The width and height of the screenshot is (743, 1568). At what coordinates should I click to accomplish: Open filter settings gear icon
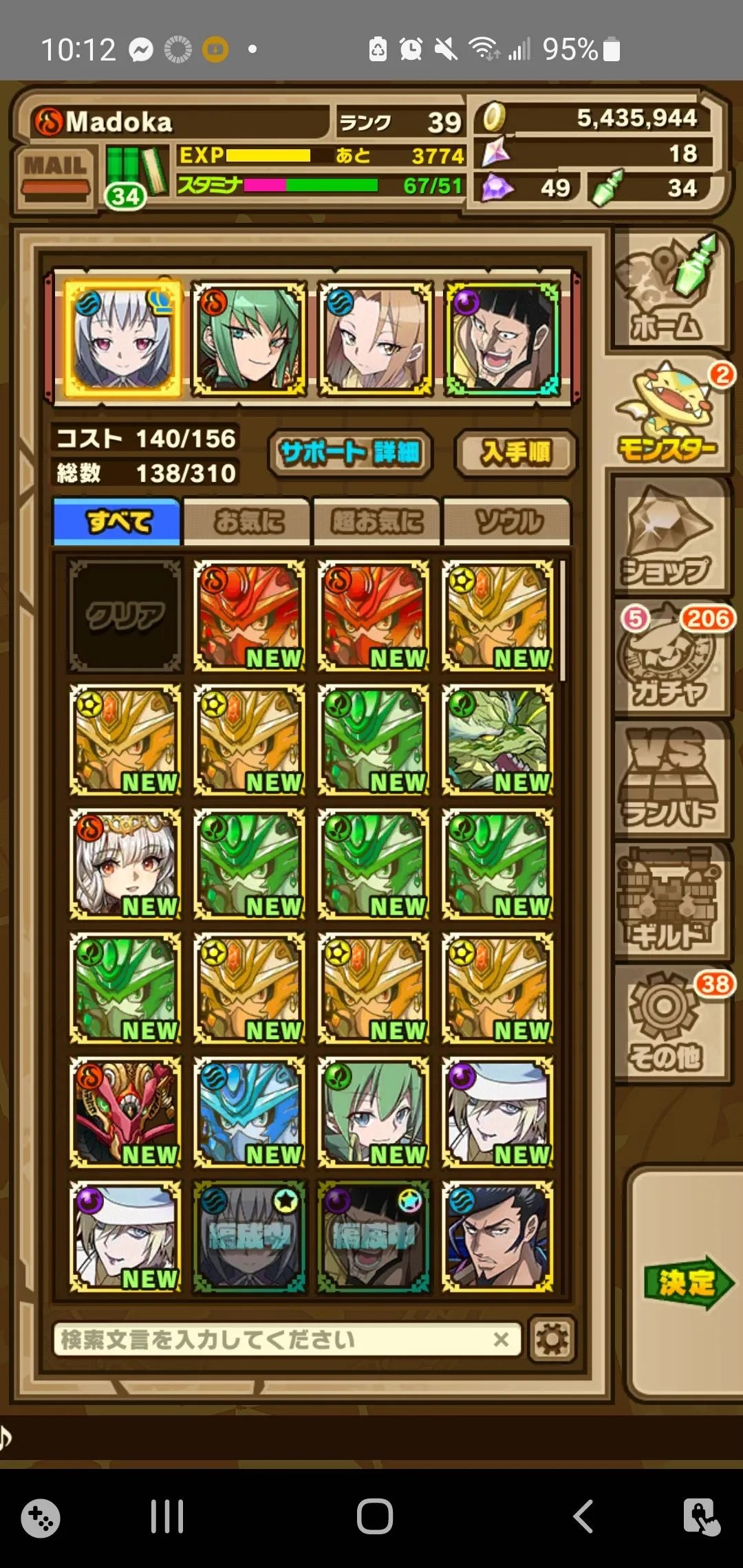click(x=552, y=1339)
